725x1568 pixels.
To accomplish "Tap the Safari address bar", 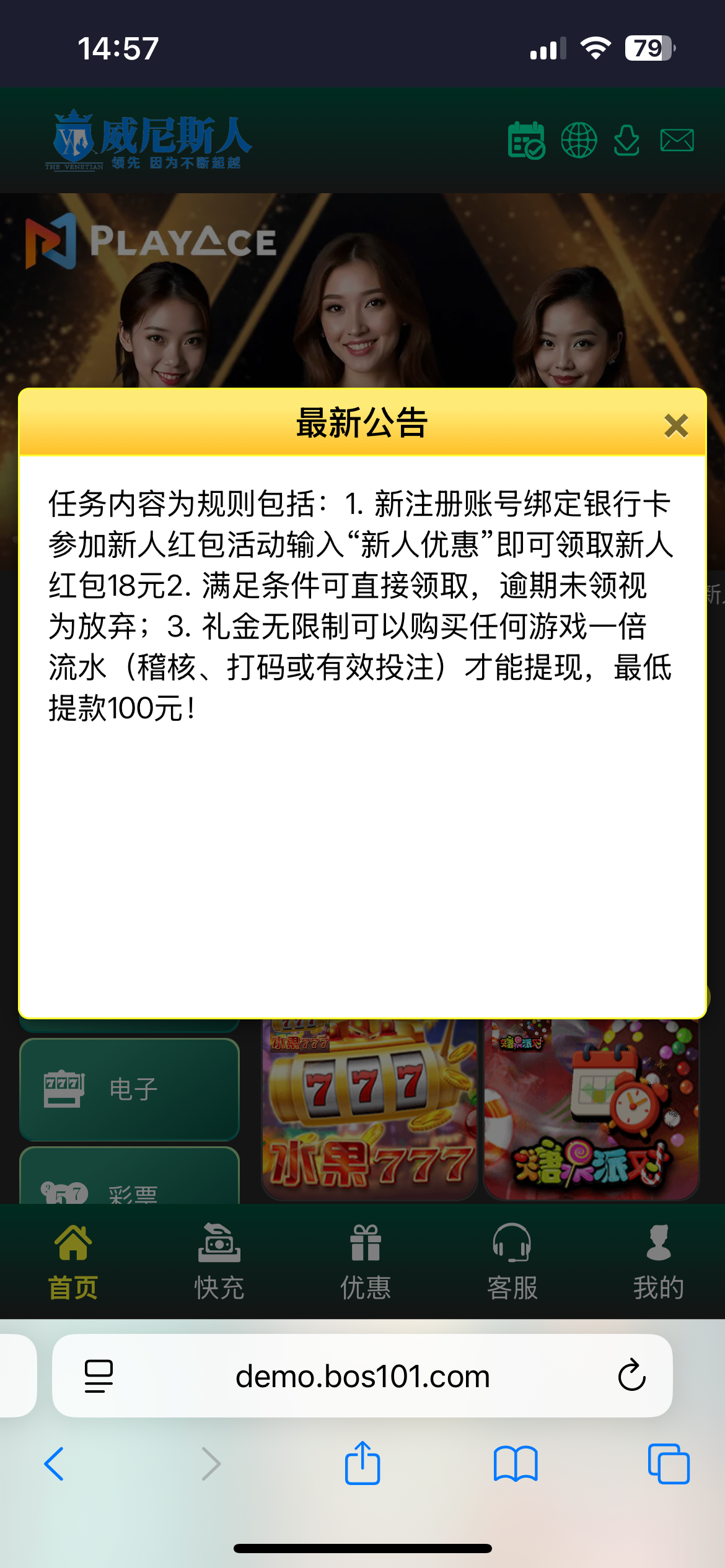I will (362, 1377).
